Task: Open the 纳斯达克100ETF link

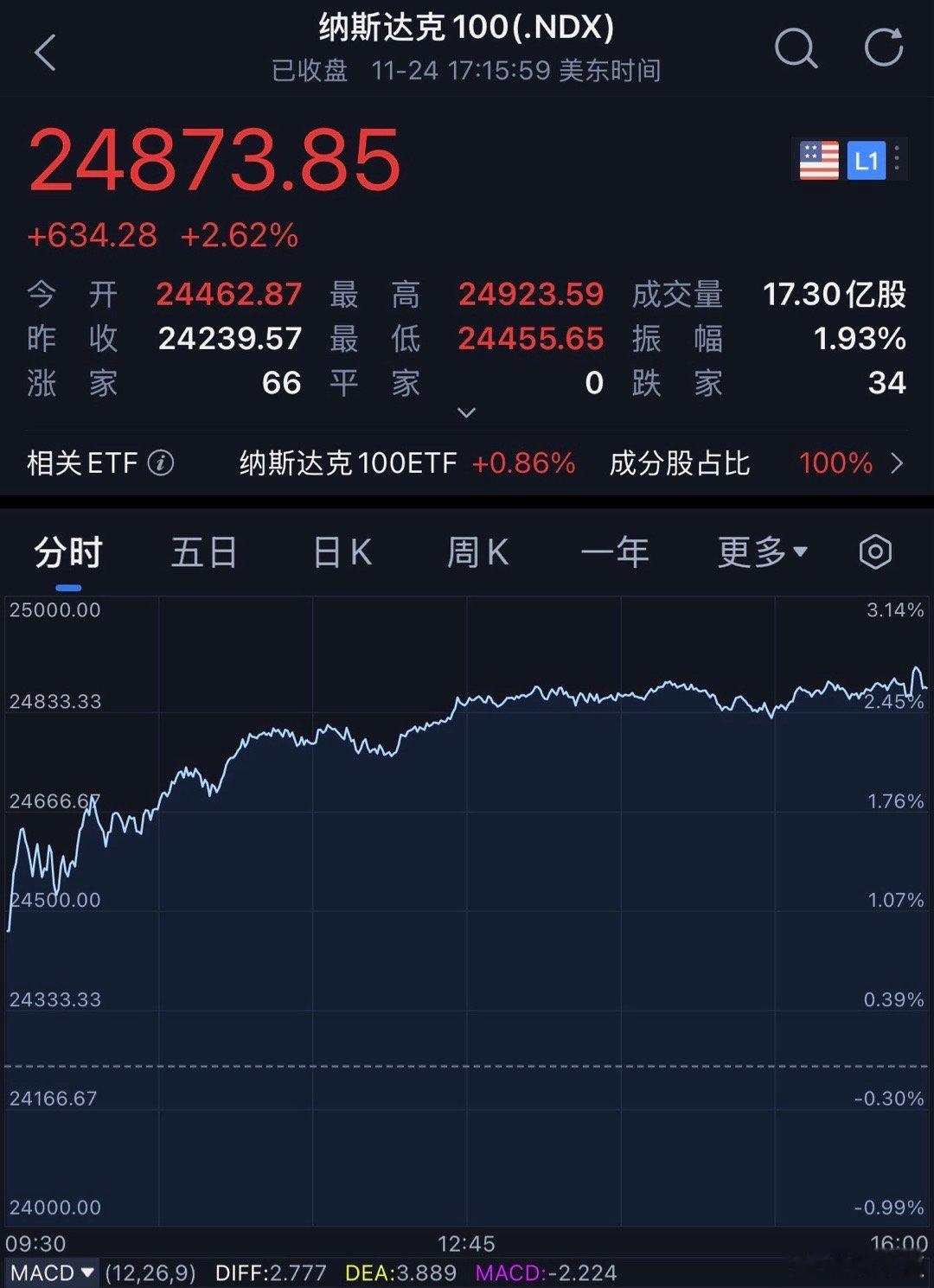Action: point(348,463)
